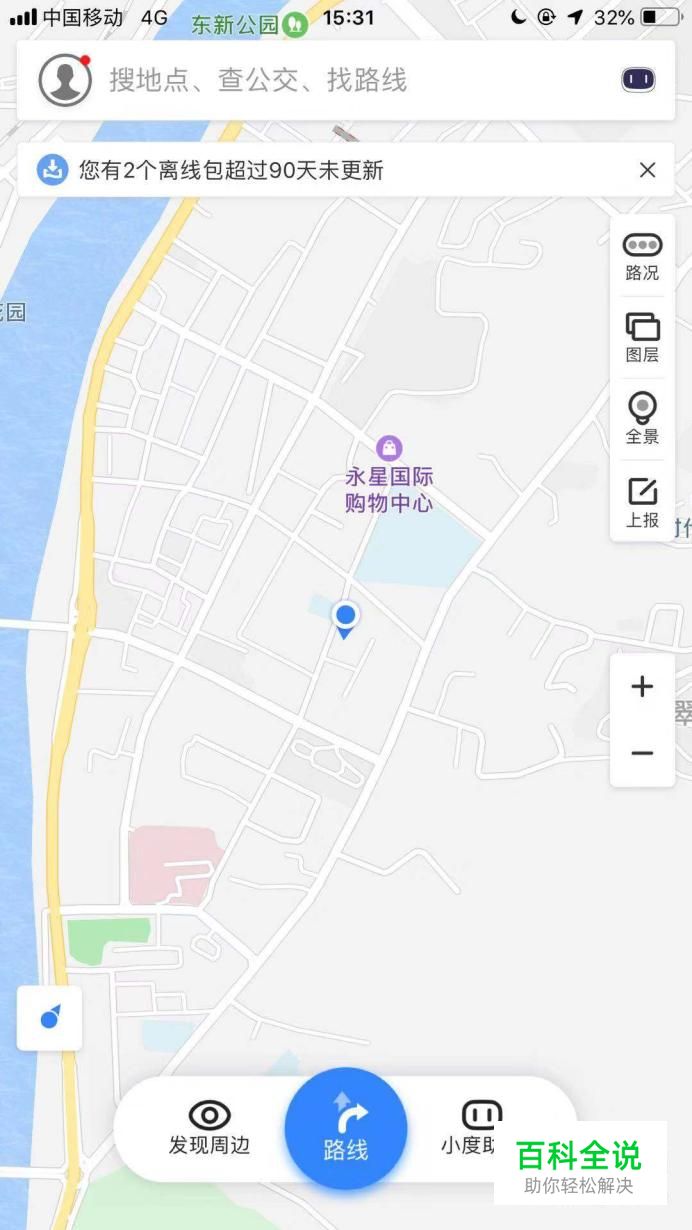Start route planning with 路线 button

(346, 1129)
